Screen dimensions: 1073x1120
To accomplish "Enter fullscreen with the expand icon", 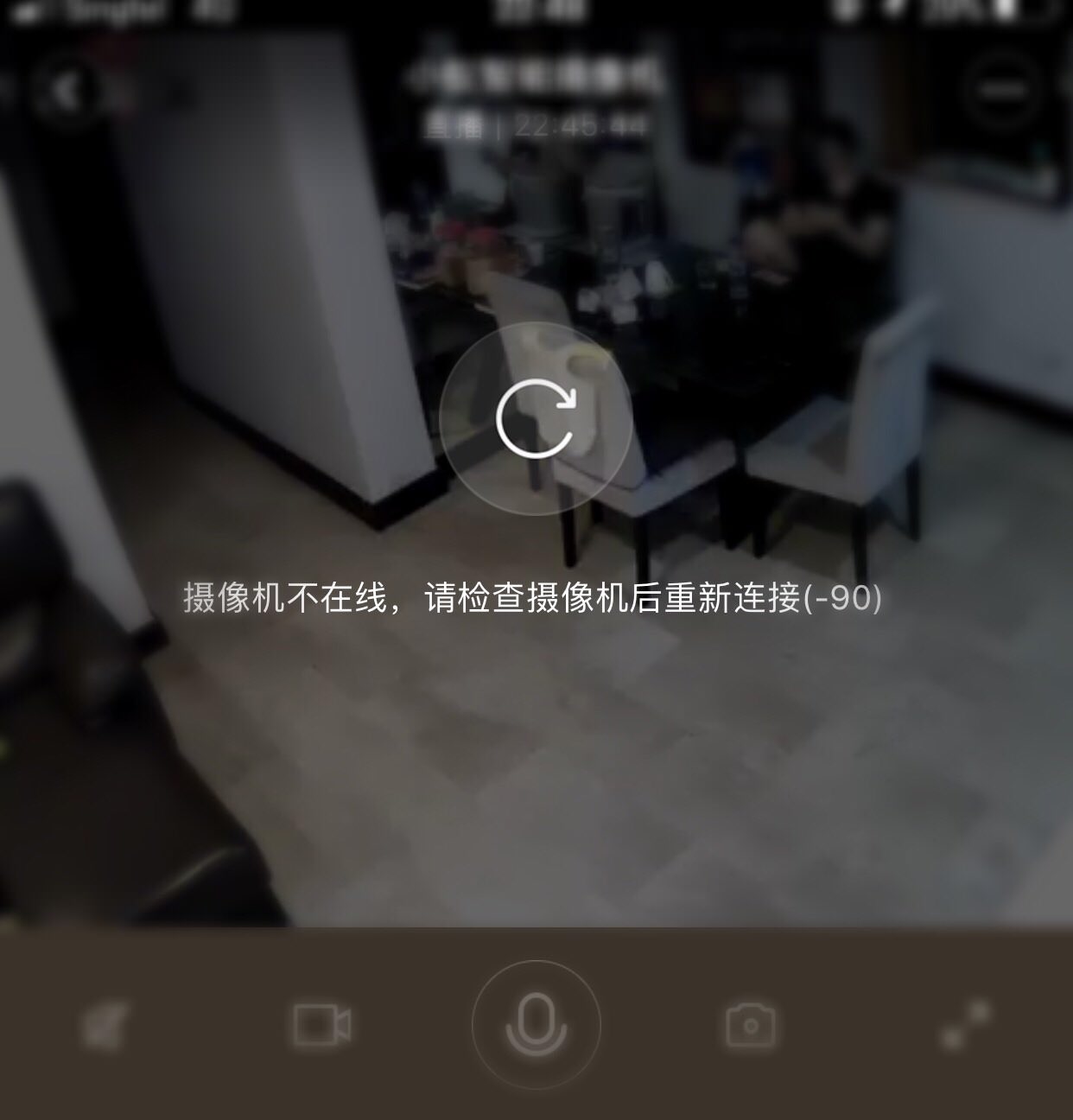I will coord(965,1025).
